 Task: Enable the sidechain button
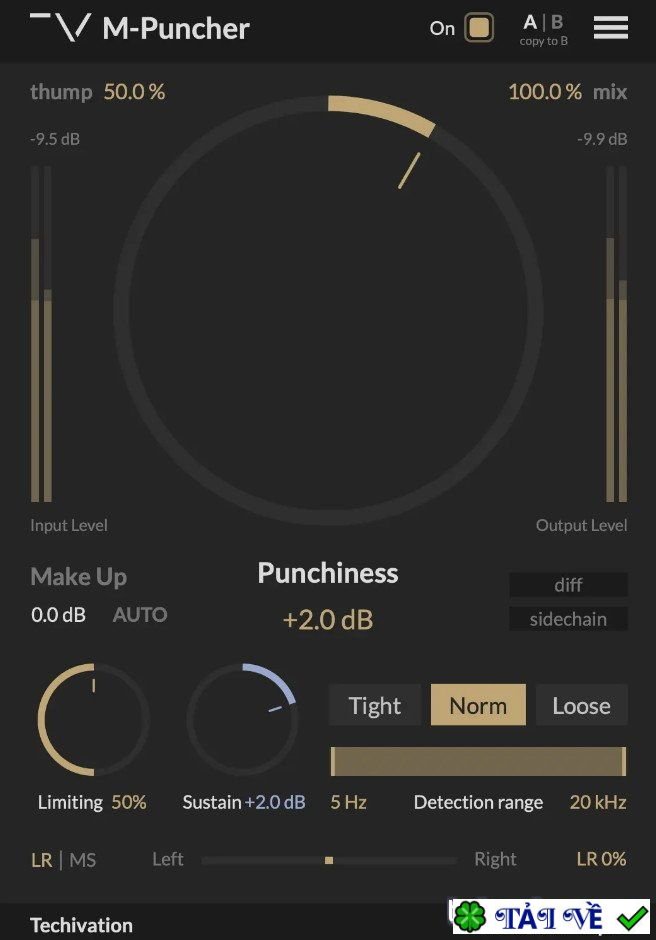pyautogui.click(x=568, y=619)
